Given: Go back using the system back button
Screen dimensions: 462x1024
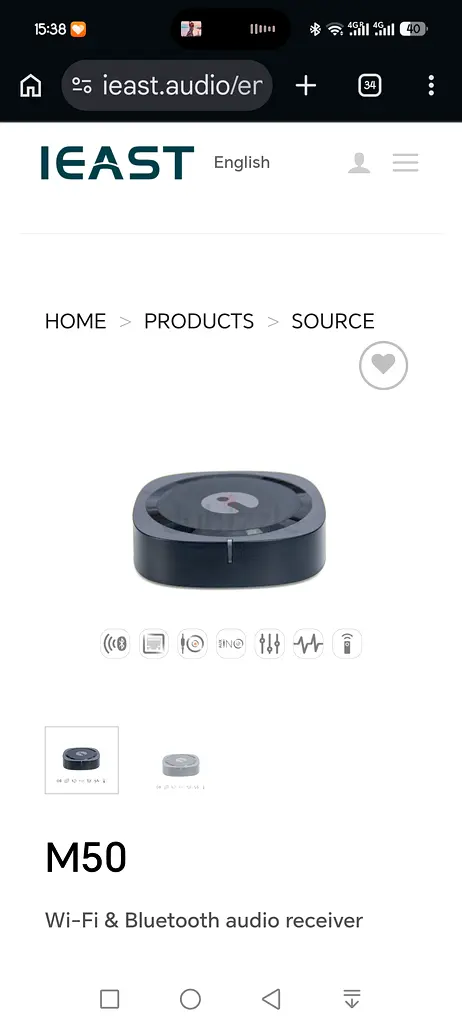Looking at the screenshot, I should coord(271,999).
